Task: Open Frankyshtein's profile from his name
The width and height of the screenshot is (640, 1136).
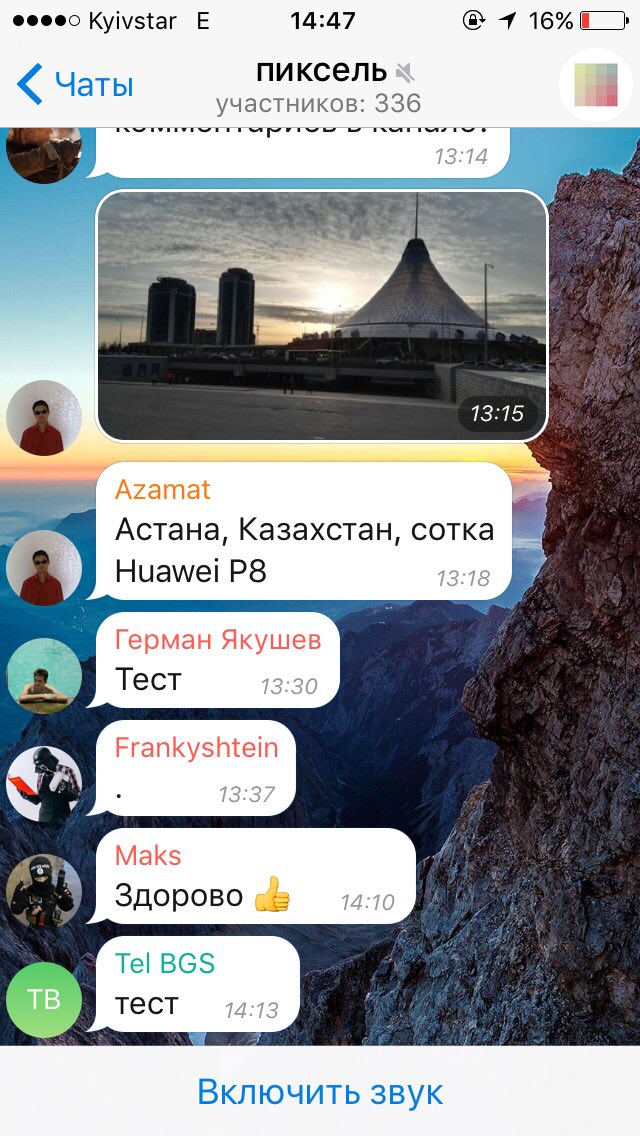Action: click(x=197, y=748)
